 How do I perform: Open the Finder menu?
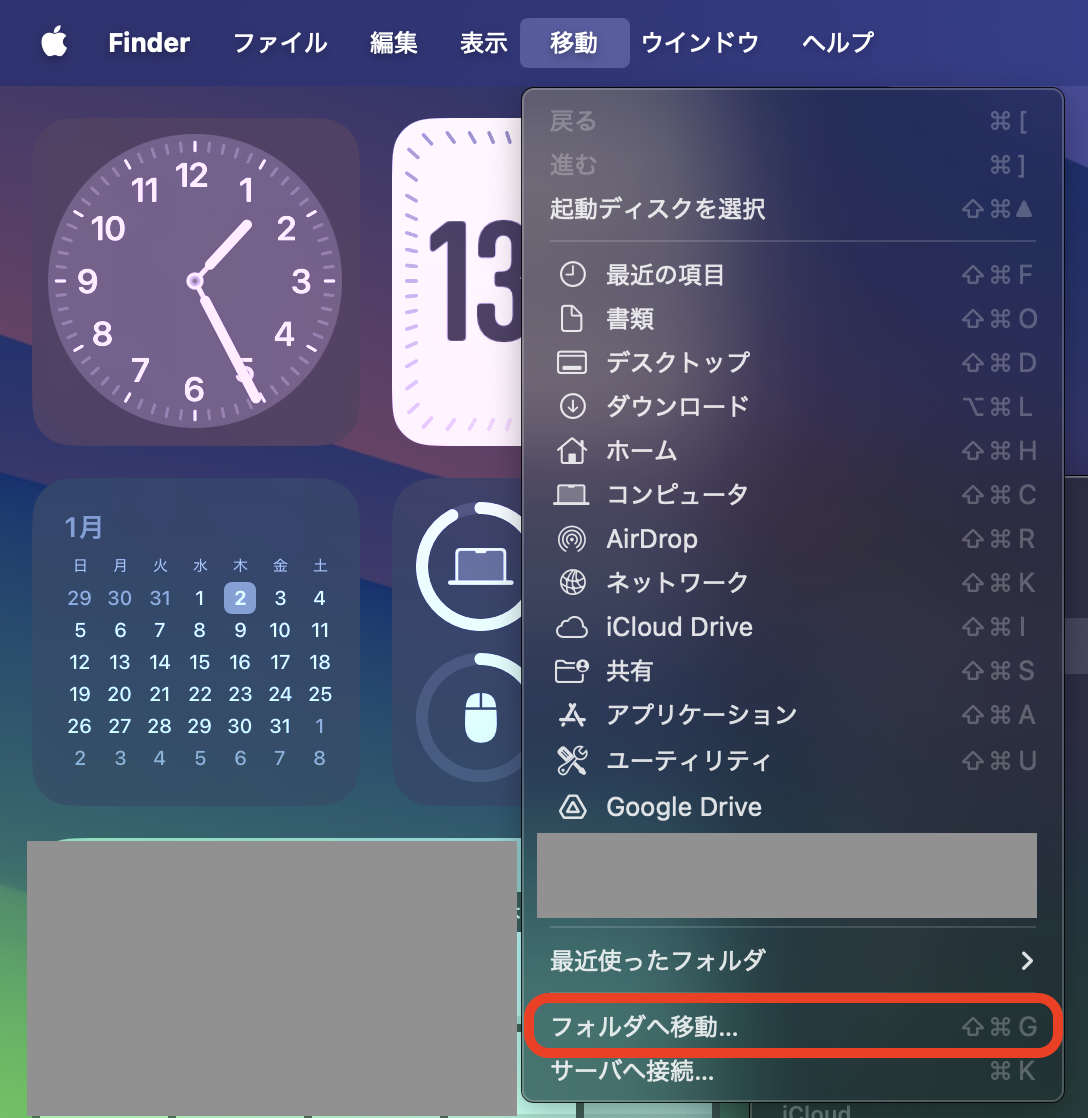click(x=149, y=43)
